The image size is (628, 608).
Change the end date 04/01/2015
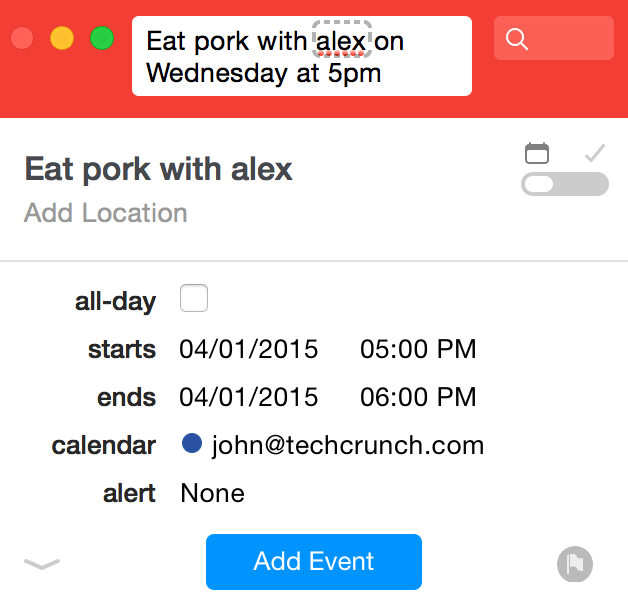pos(249,397)
